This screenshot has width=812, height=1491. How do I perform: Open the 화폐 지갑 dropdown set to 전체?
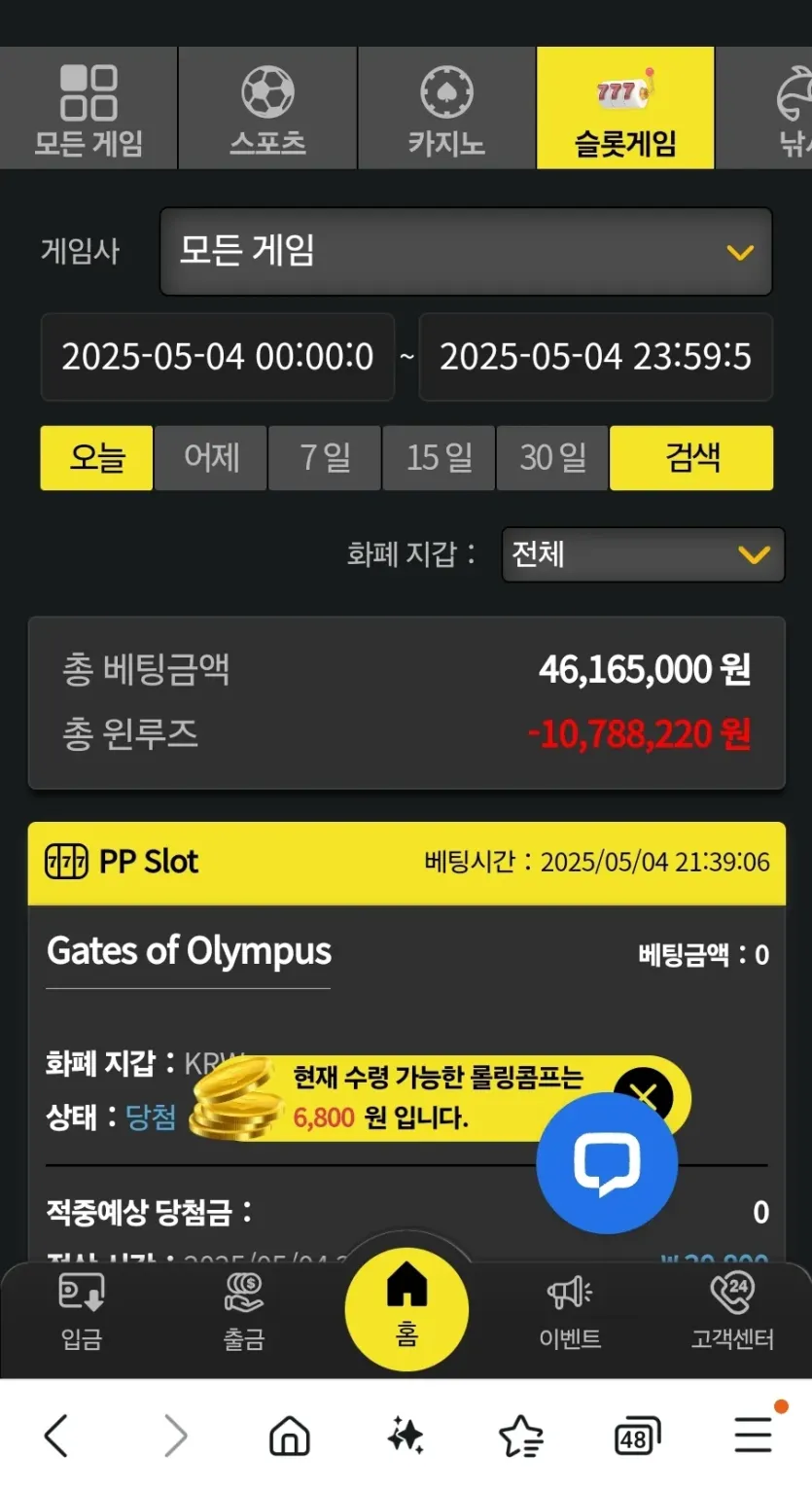coord(642,554)
